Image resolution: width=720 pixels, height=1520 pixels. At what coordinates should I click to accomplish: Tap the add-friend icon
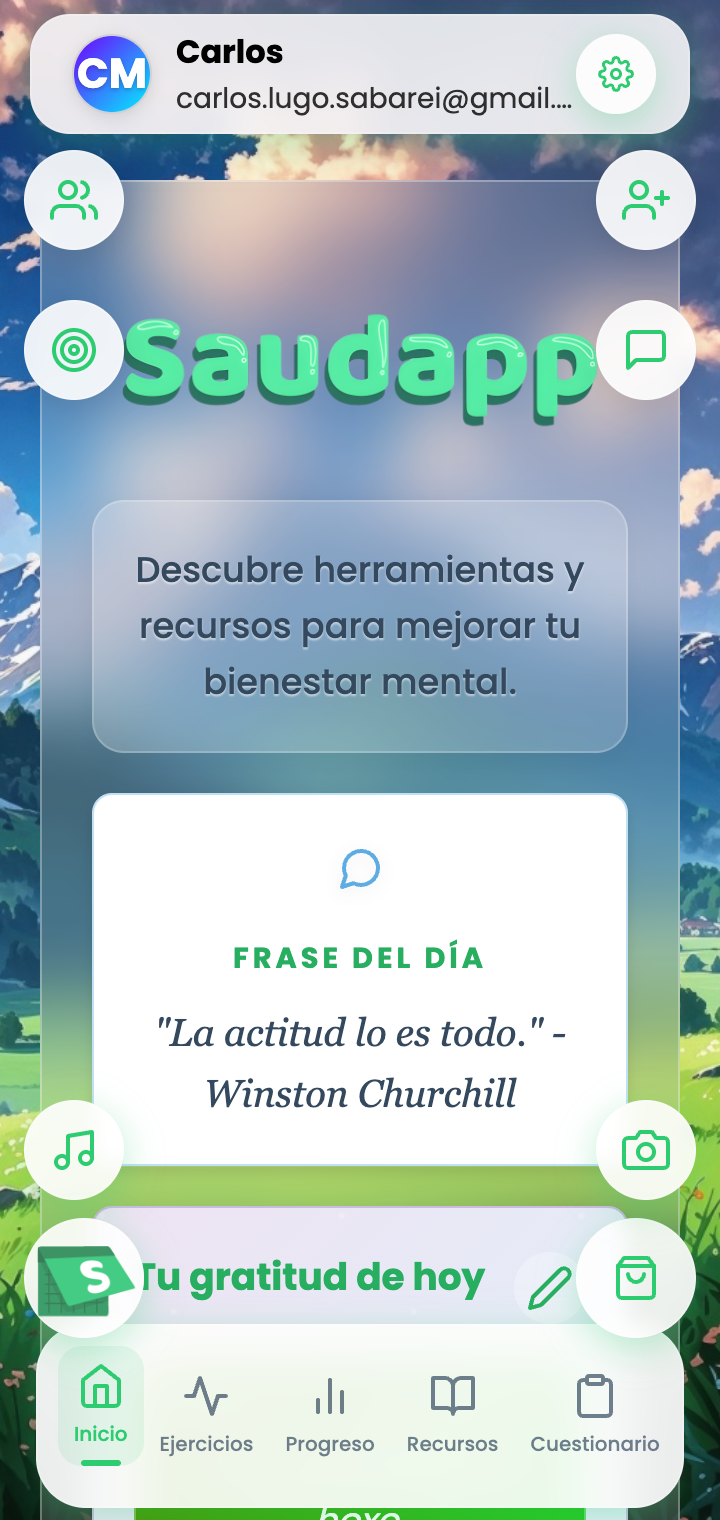point(645,199)
